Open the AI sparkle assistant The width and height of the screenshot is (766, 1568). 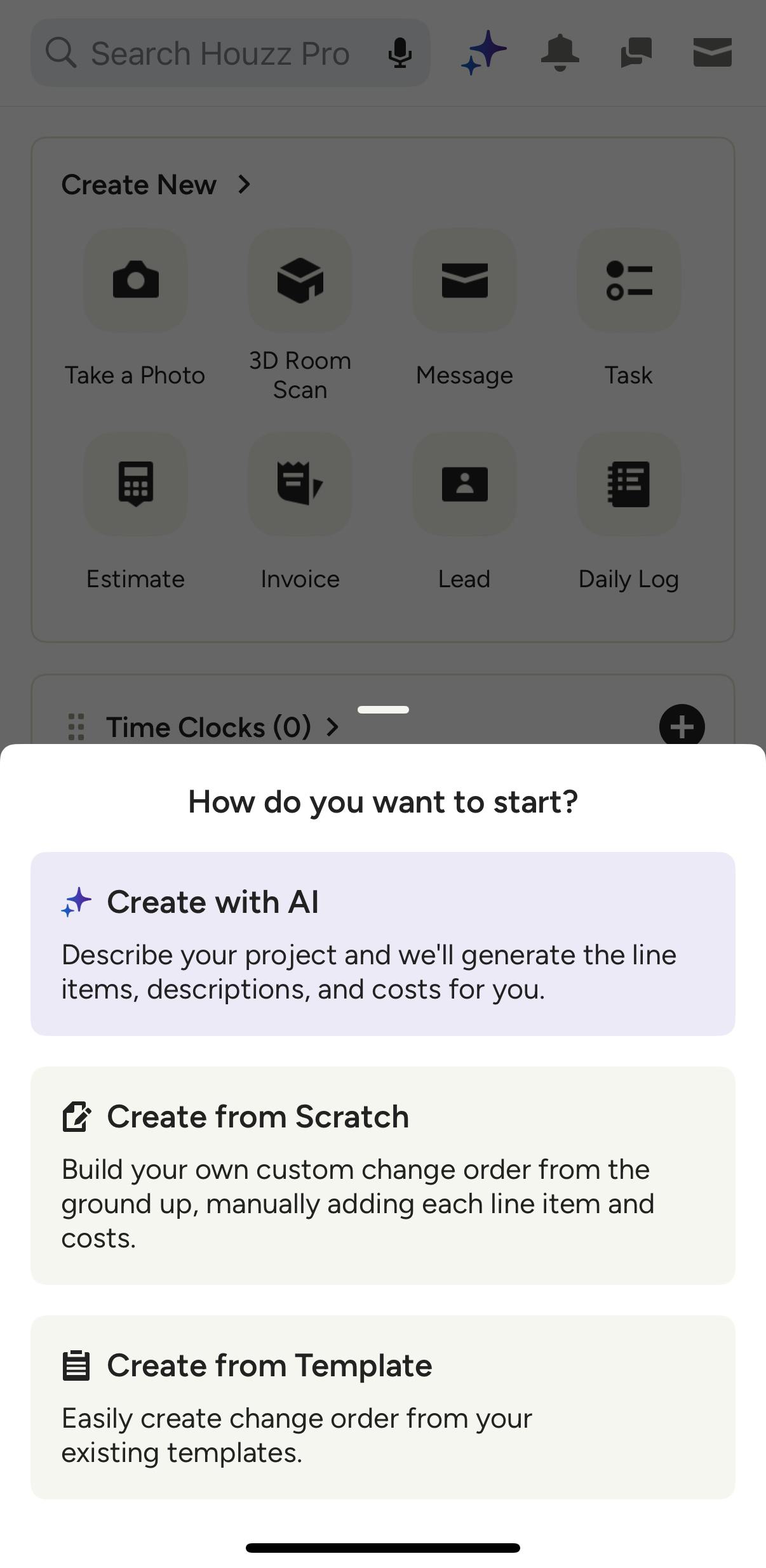click(x=483, y=53)
